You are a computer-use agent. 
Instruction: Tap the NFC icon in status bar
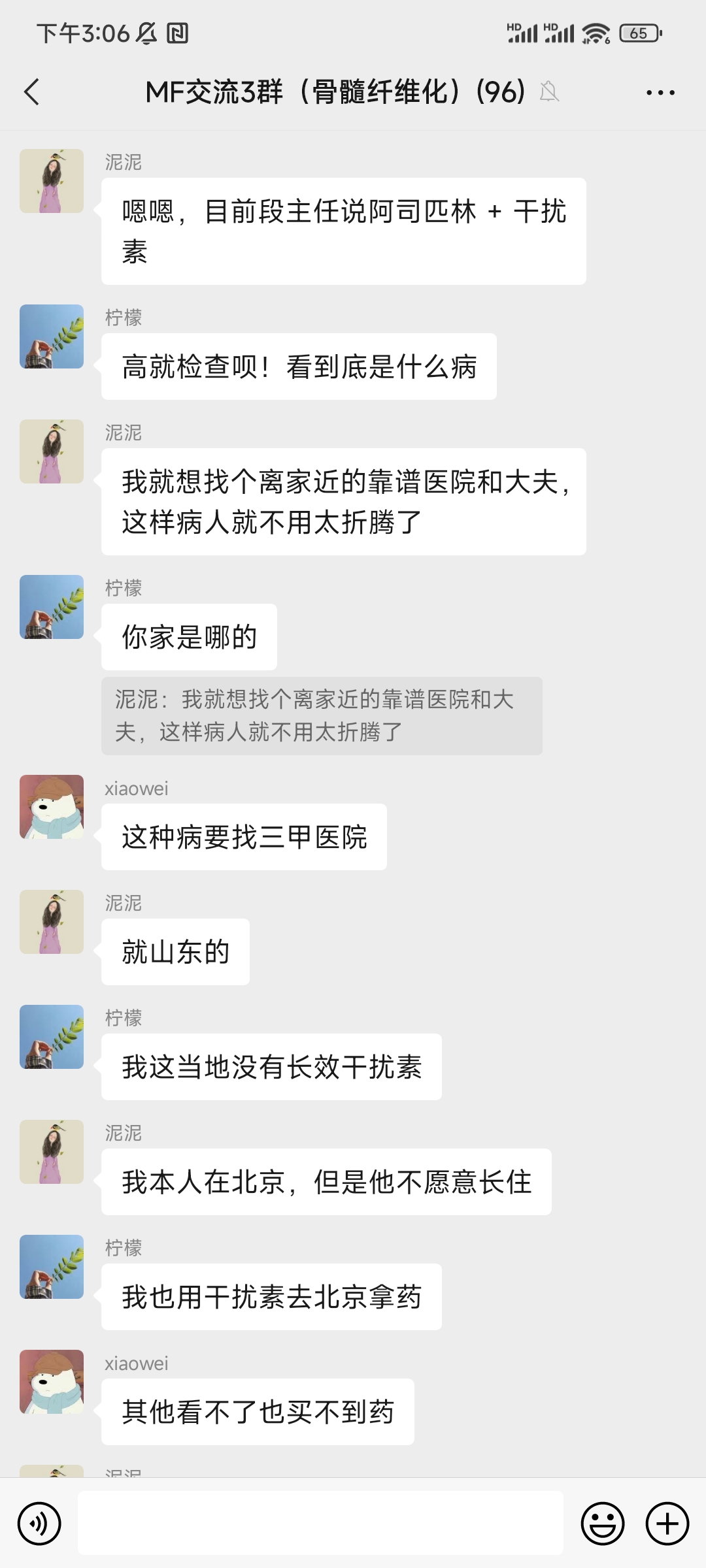tap(177, 31)
